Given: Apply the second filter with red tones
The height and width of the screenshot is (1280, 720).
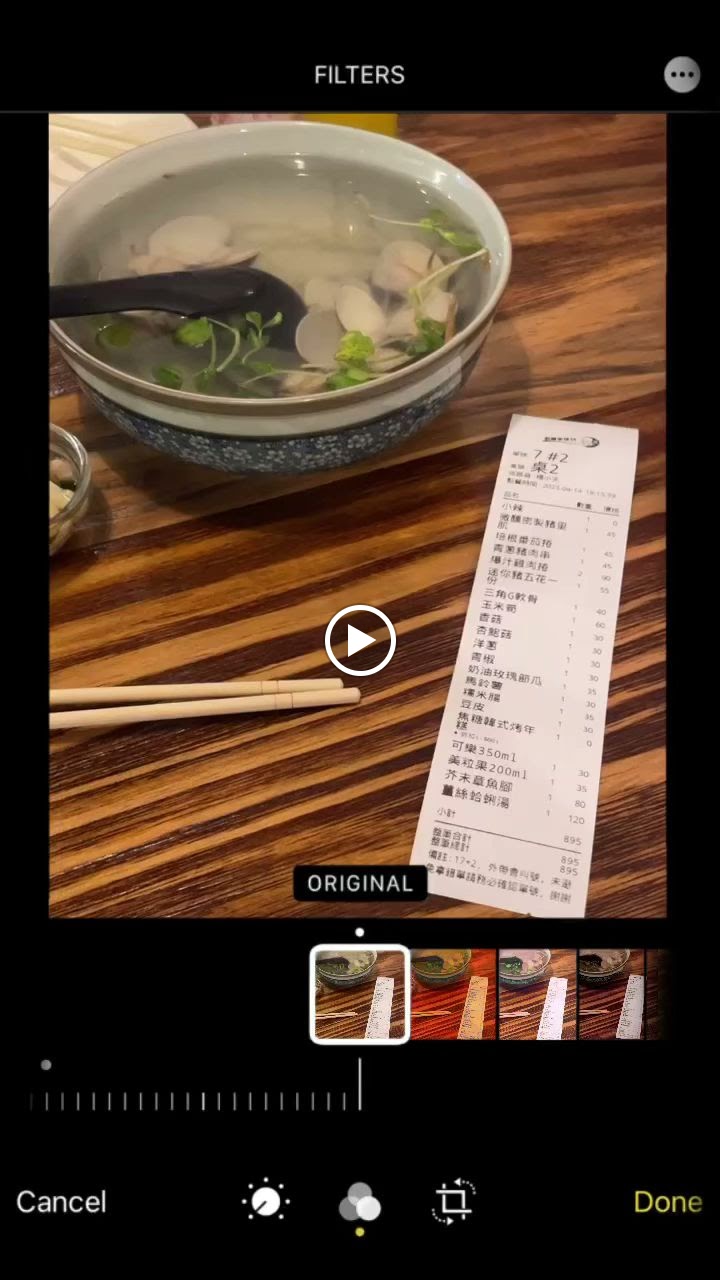Looking at the screenshot, I should point(453,994).
